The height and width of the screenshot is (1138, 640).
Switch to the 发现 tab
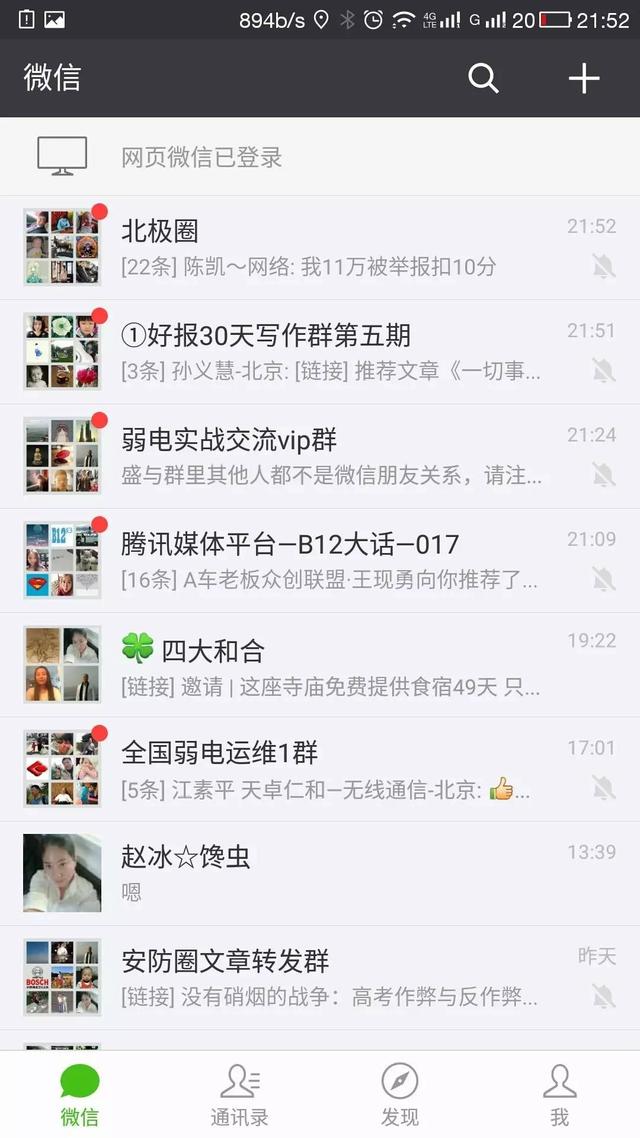(x=399, y=1095)
